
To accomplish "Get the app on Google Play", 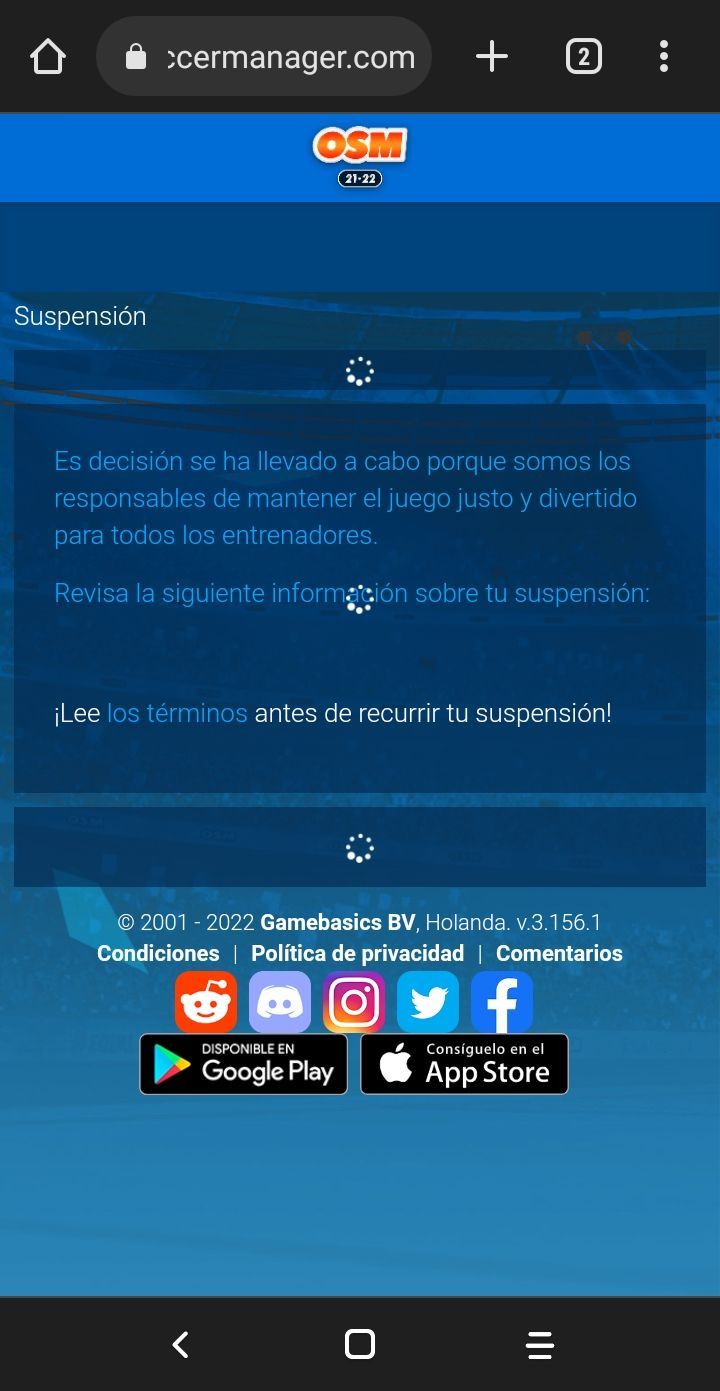I will pos(244,1064).
